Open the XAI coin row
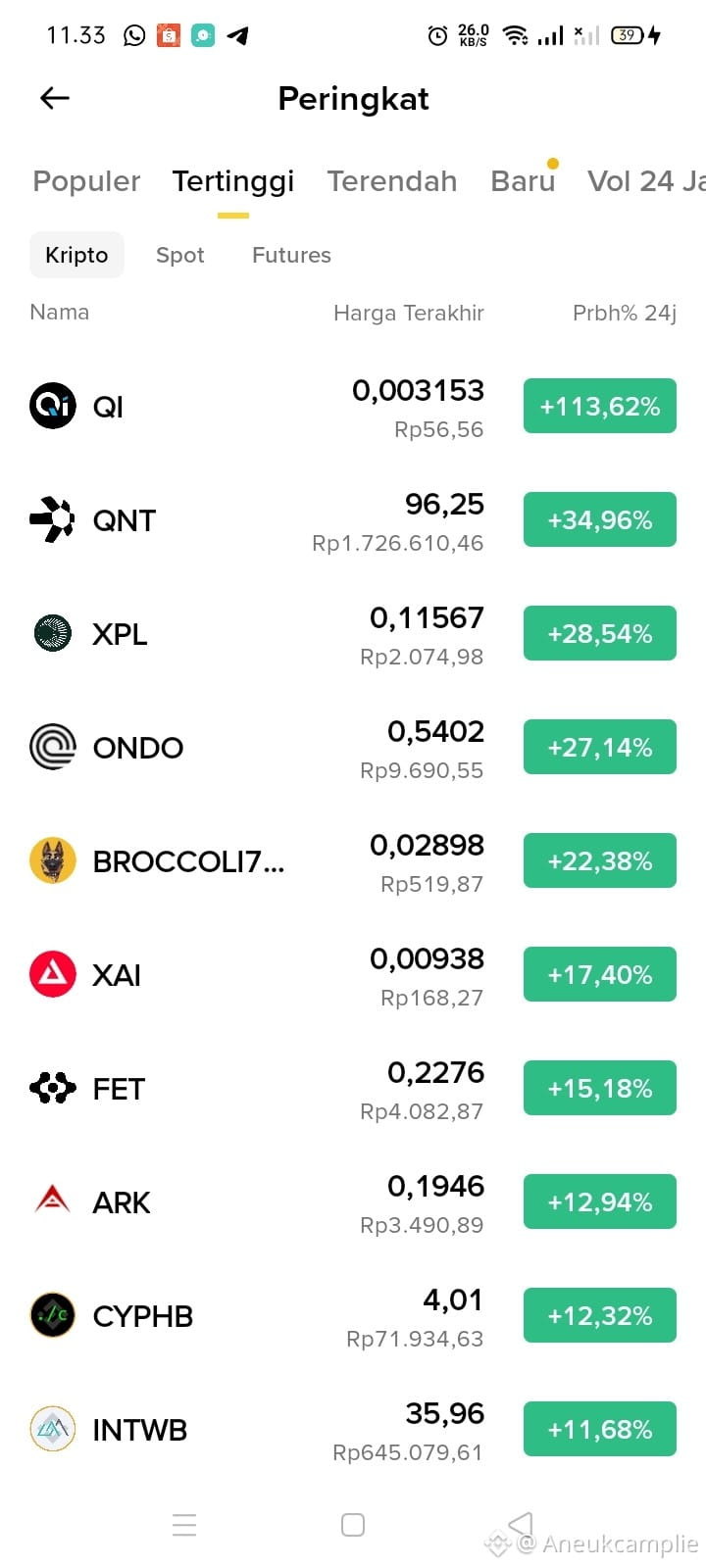The image size is (706, 1568). pos(353,975)
